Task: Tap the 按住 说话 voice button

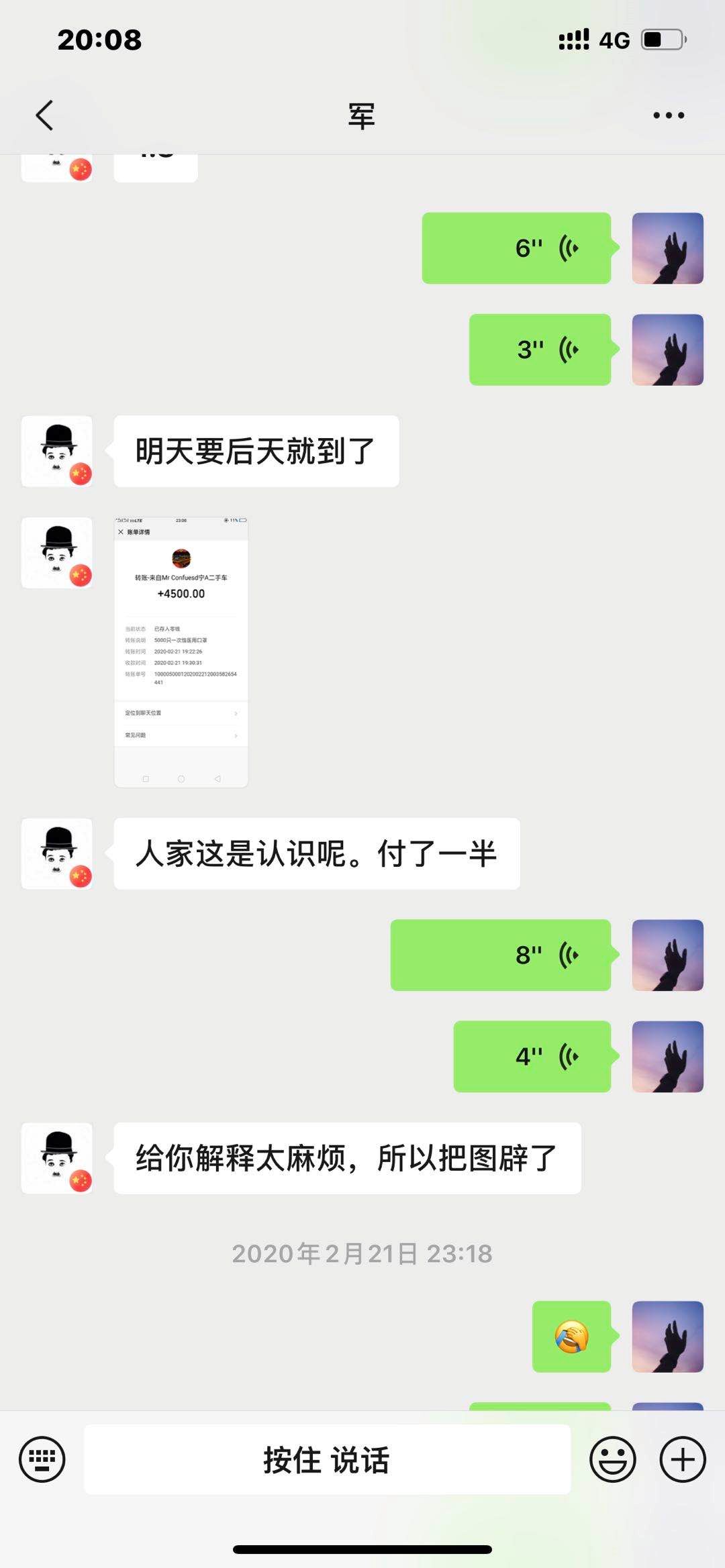Action: tap(327, 1459)
